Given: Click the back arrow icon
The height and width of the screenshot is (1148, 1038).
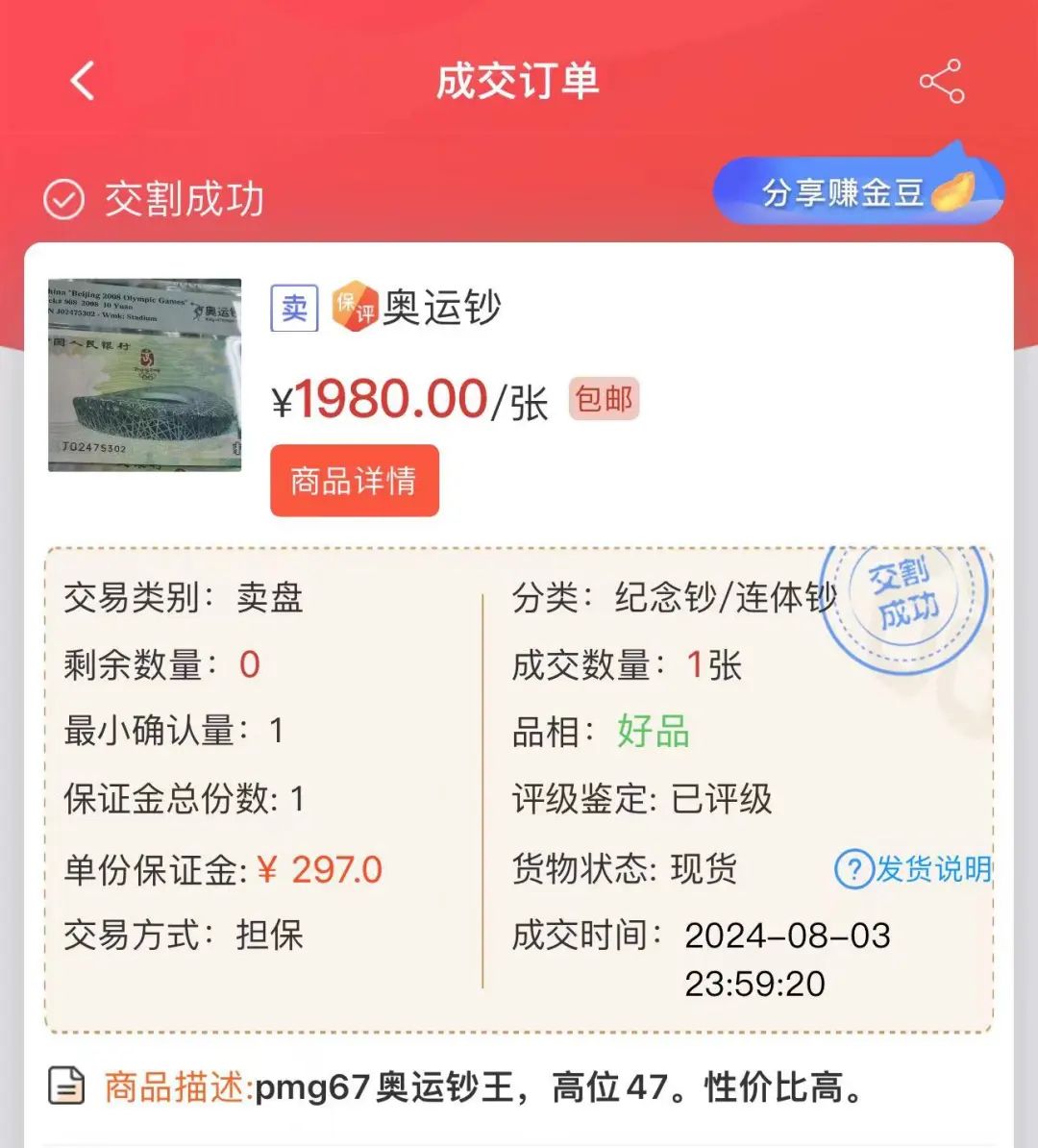Looking at the screenshot, I should coord(83,81).
